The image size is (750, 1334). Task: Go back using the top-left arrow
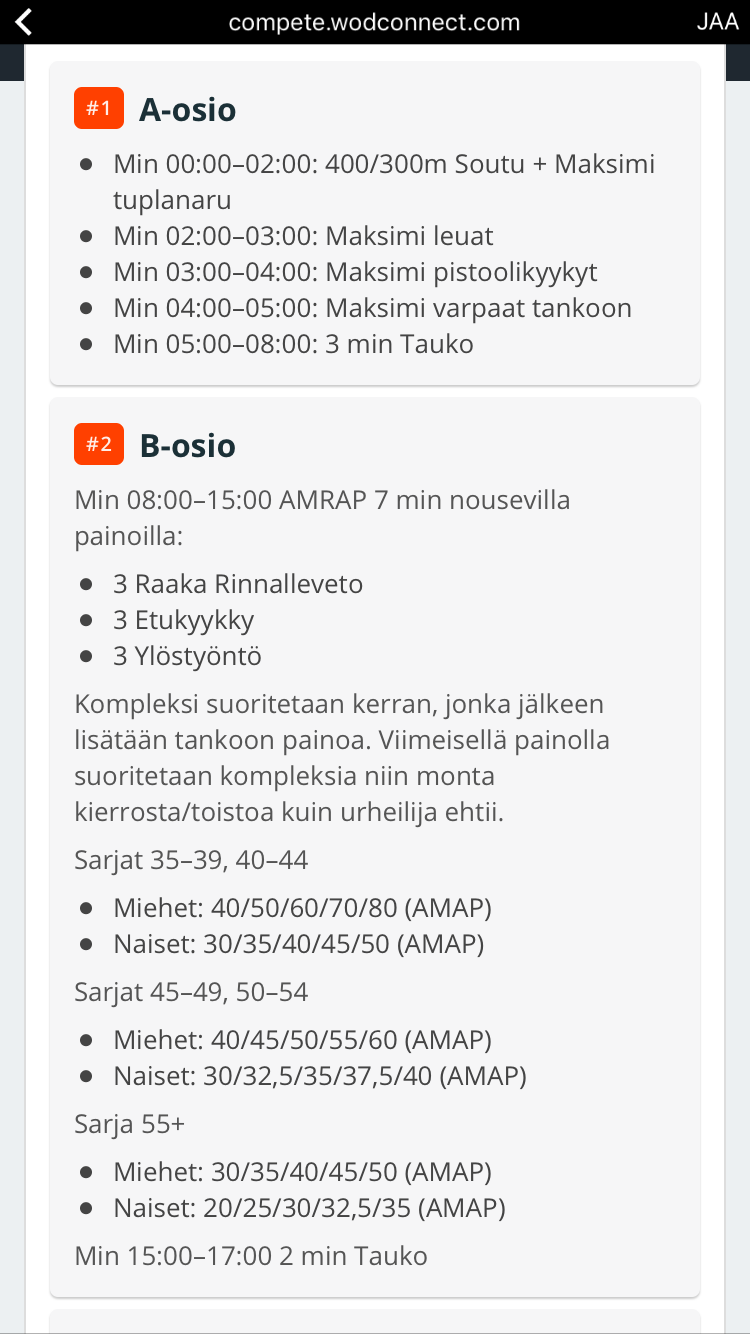point(24,22)
